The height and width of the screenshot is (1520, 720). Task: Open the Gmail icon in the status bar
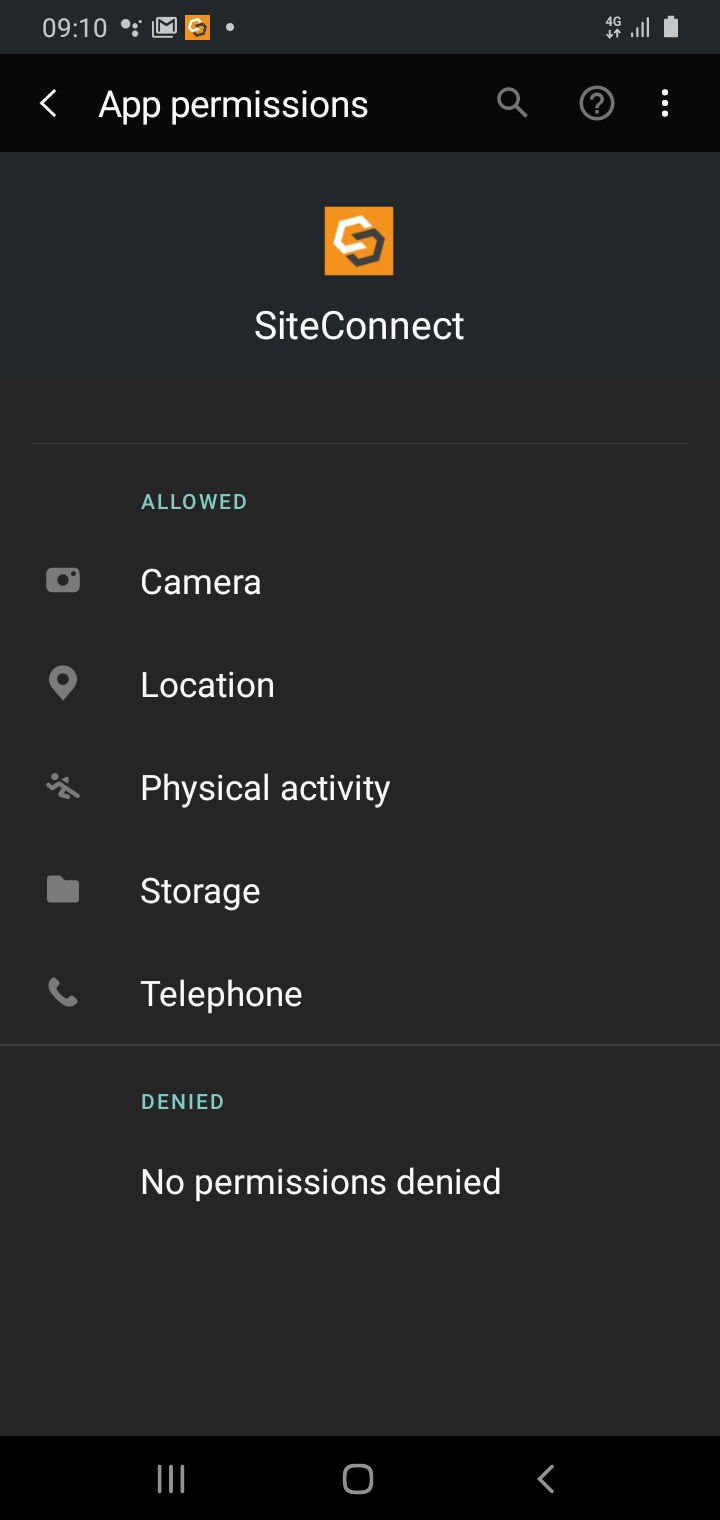click(x=163, y=27)
